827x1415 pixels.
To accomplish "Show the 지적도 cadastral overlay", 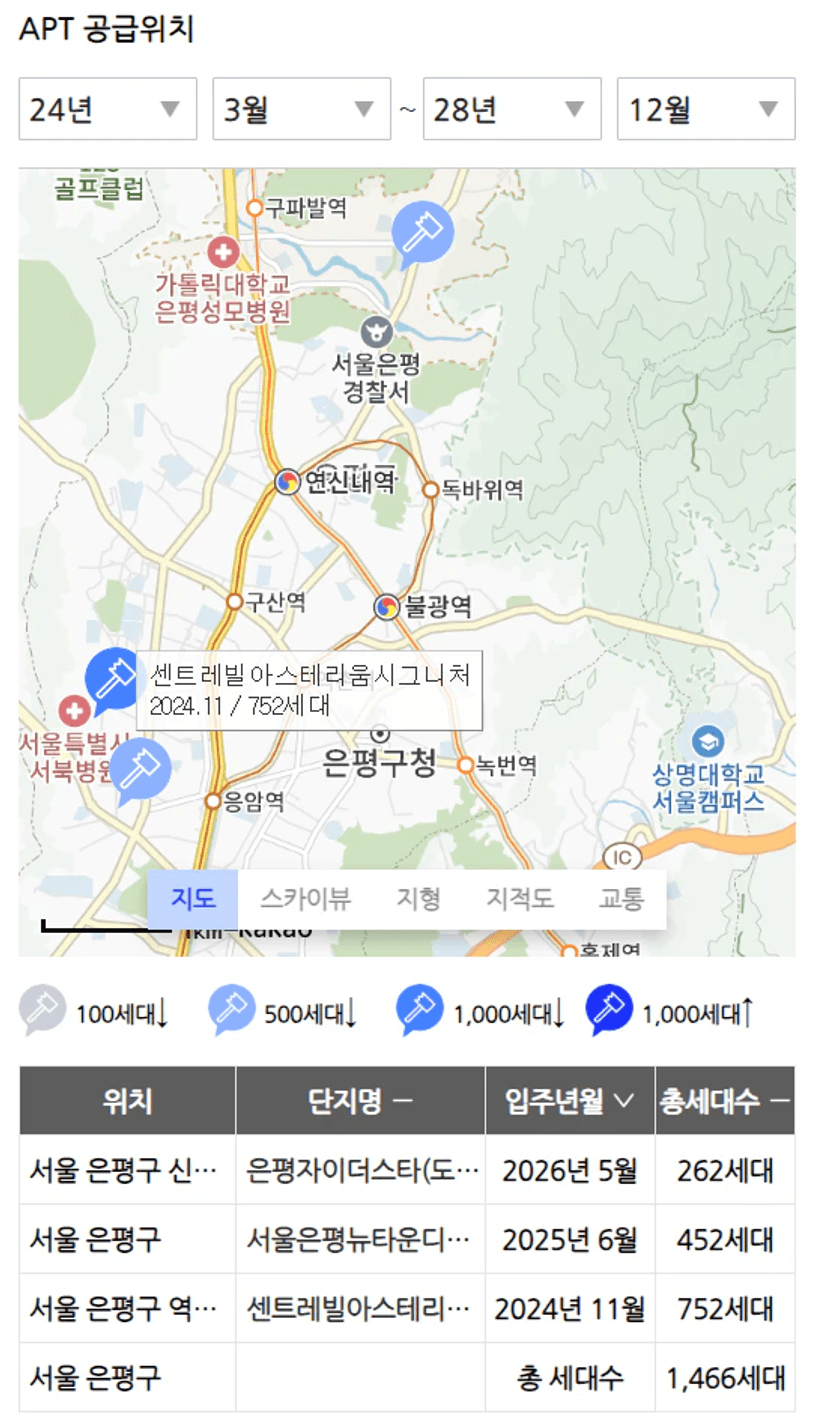I will tap(520, 899).
